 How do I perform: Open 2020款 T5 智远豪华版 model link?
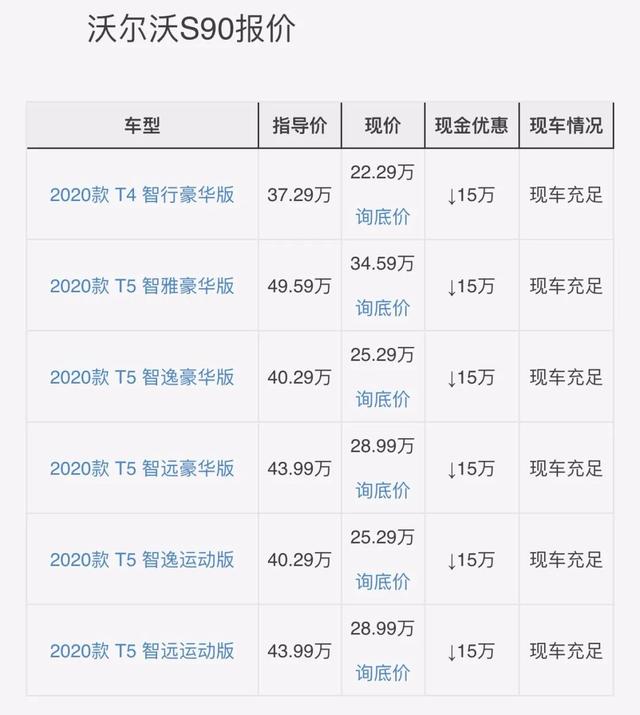[142, 469]
